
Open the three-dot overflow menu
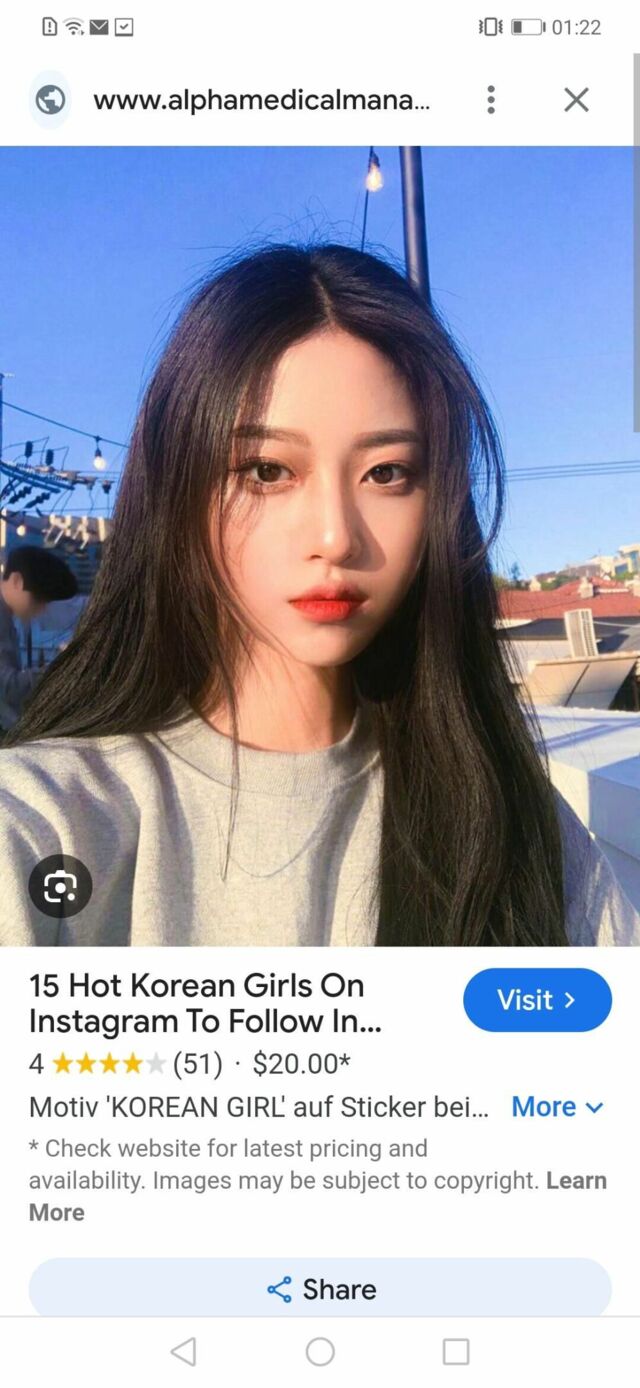[x=490, y=99]
